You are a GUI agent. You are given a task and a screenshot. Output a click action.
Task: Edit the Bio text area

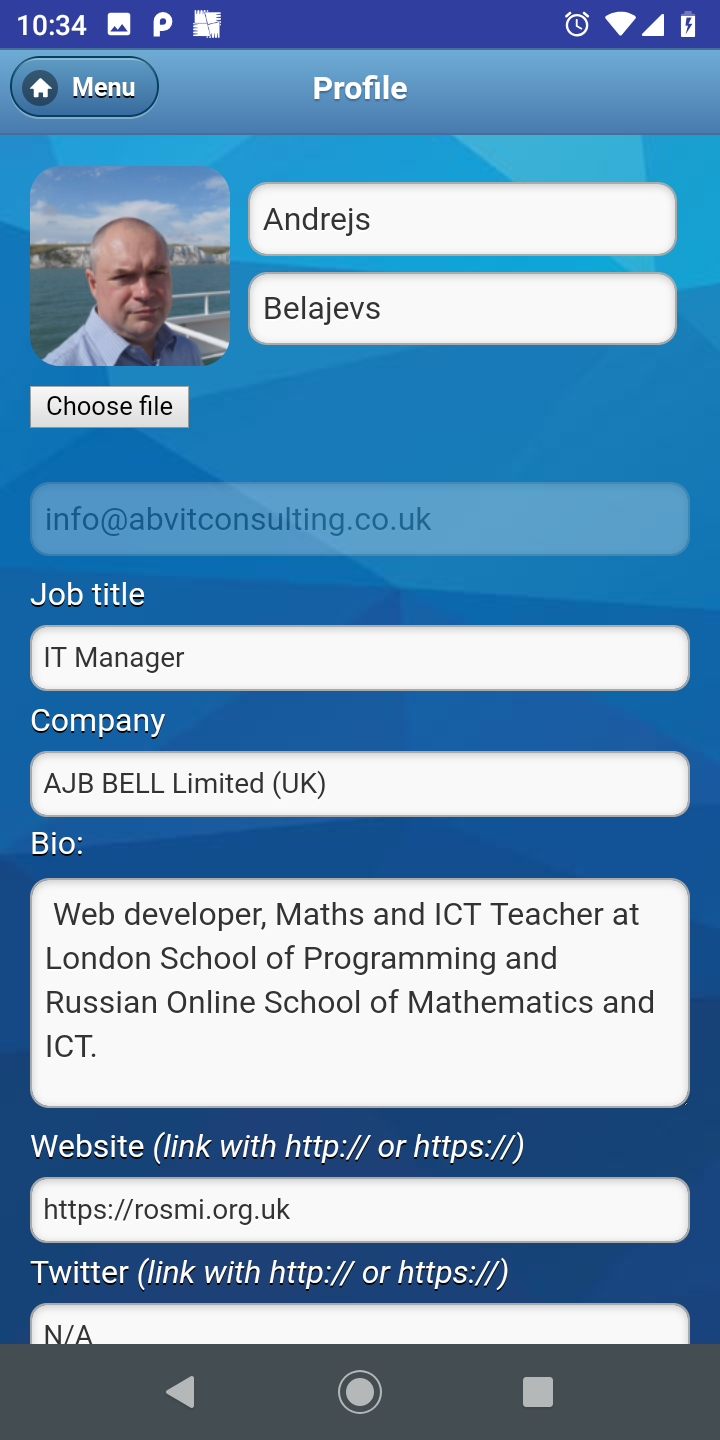[360, 993]
